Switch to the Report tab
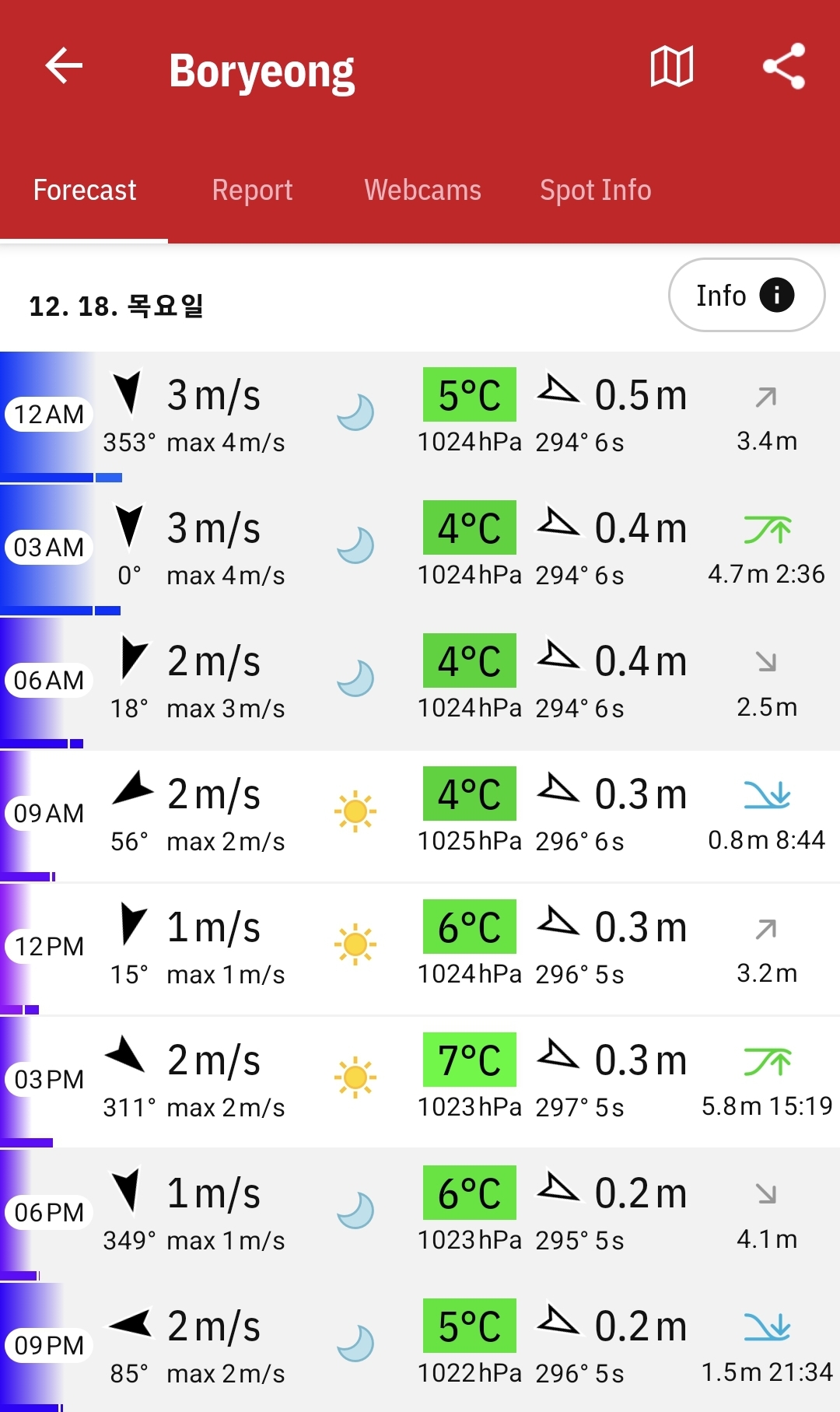The image size is (840, 1412). [252, 191]
